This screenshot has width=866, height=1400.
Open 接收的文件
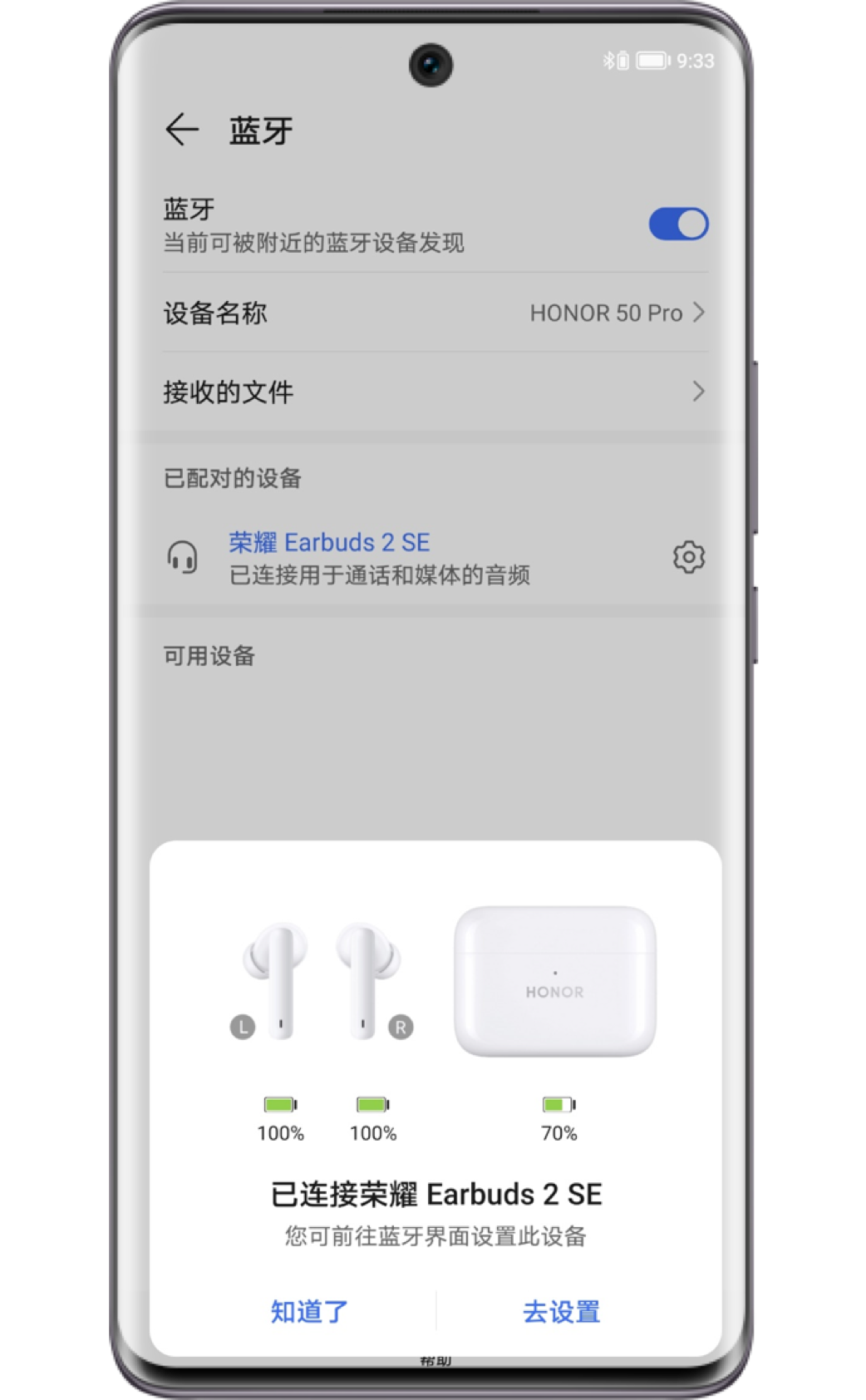pos(435,392)
